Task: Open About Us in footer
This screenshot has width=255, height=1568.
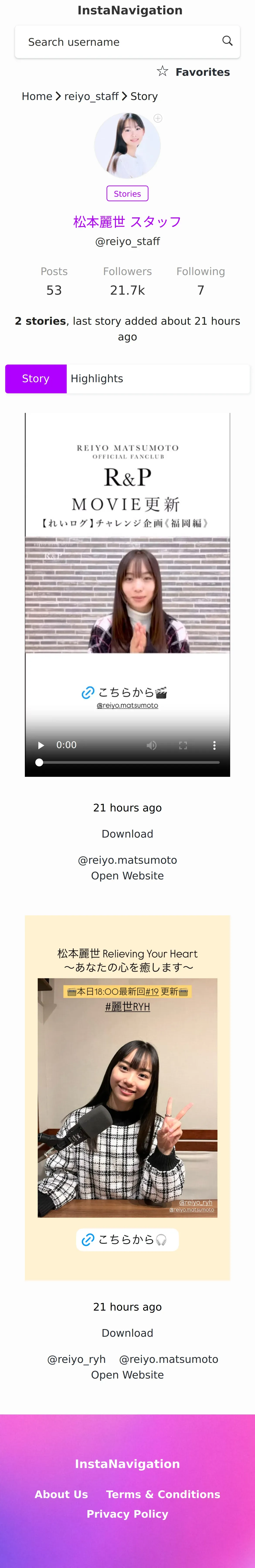Action: pyautogui.click(x=61, y=1494)
